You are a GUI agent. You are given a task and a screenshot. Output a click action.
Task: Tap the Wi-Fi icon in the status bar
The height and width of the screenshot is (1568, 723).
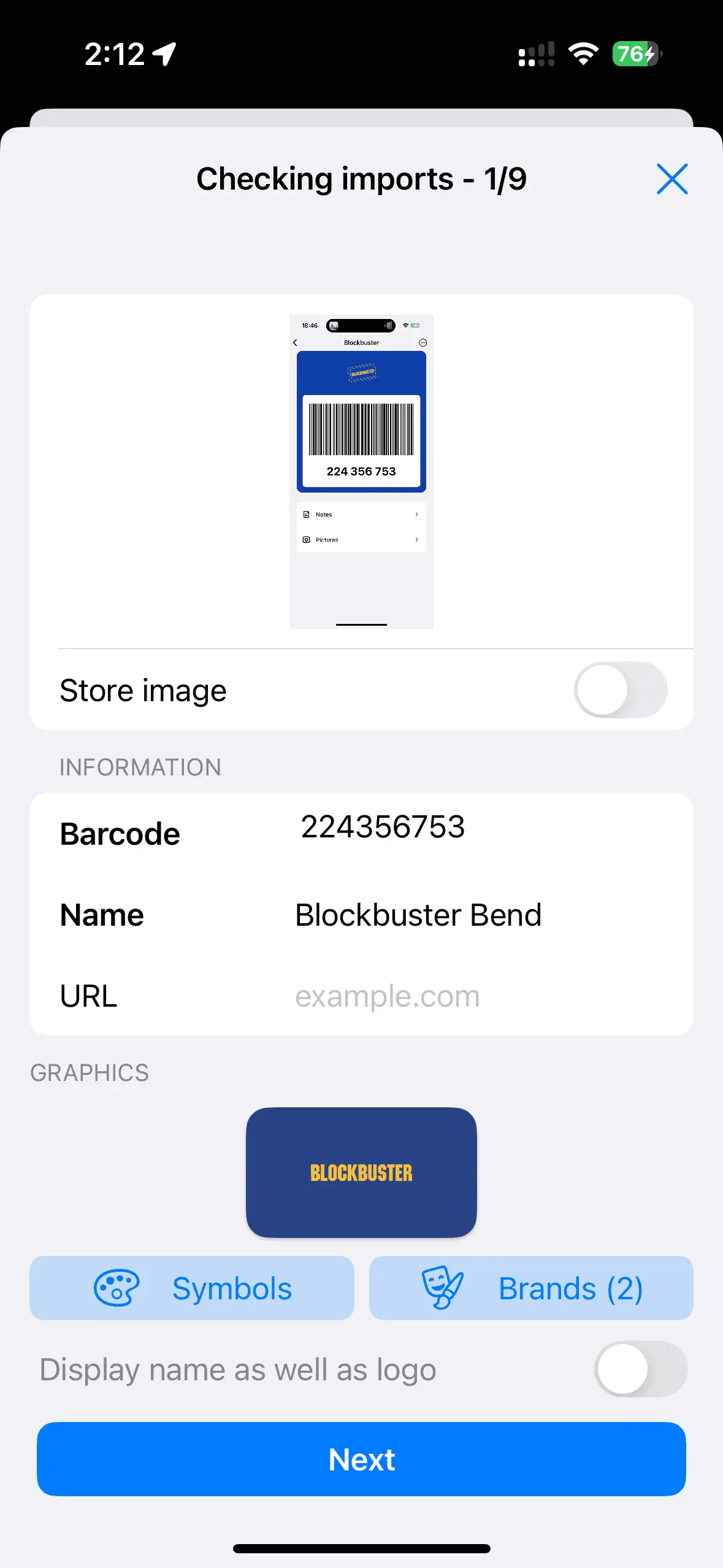point(583,54)
